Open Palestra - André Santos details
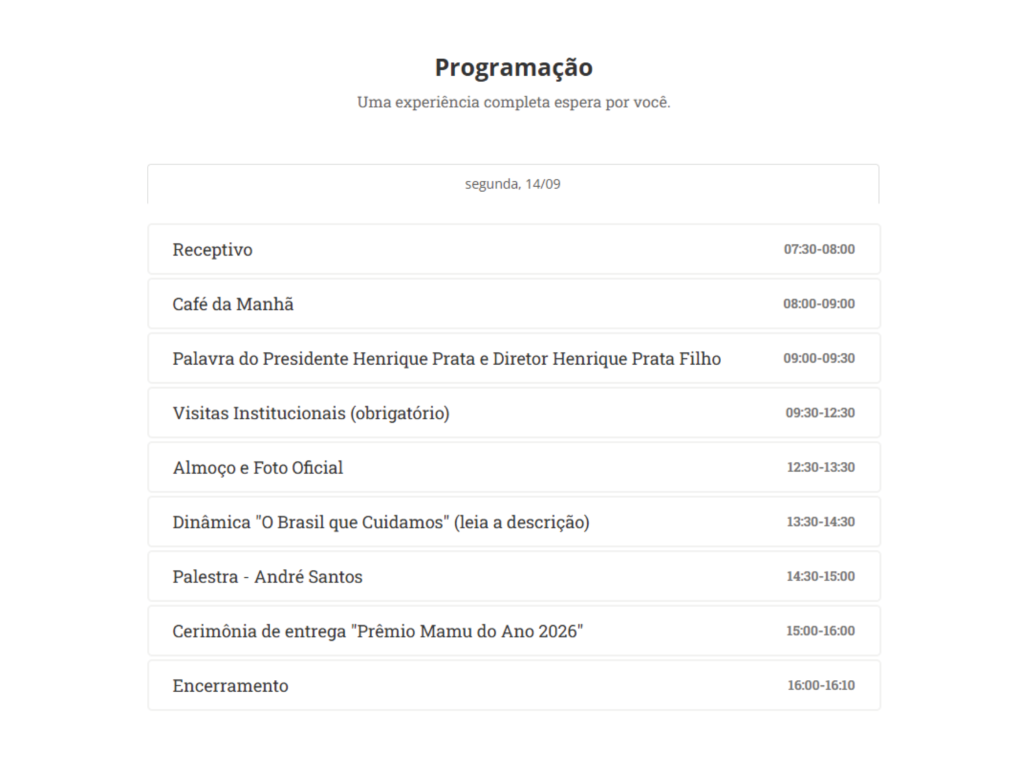Screen dimensions: 1024x761 tap(514, 576)
